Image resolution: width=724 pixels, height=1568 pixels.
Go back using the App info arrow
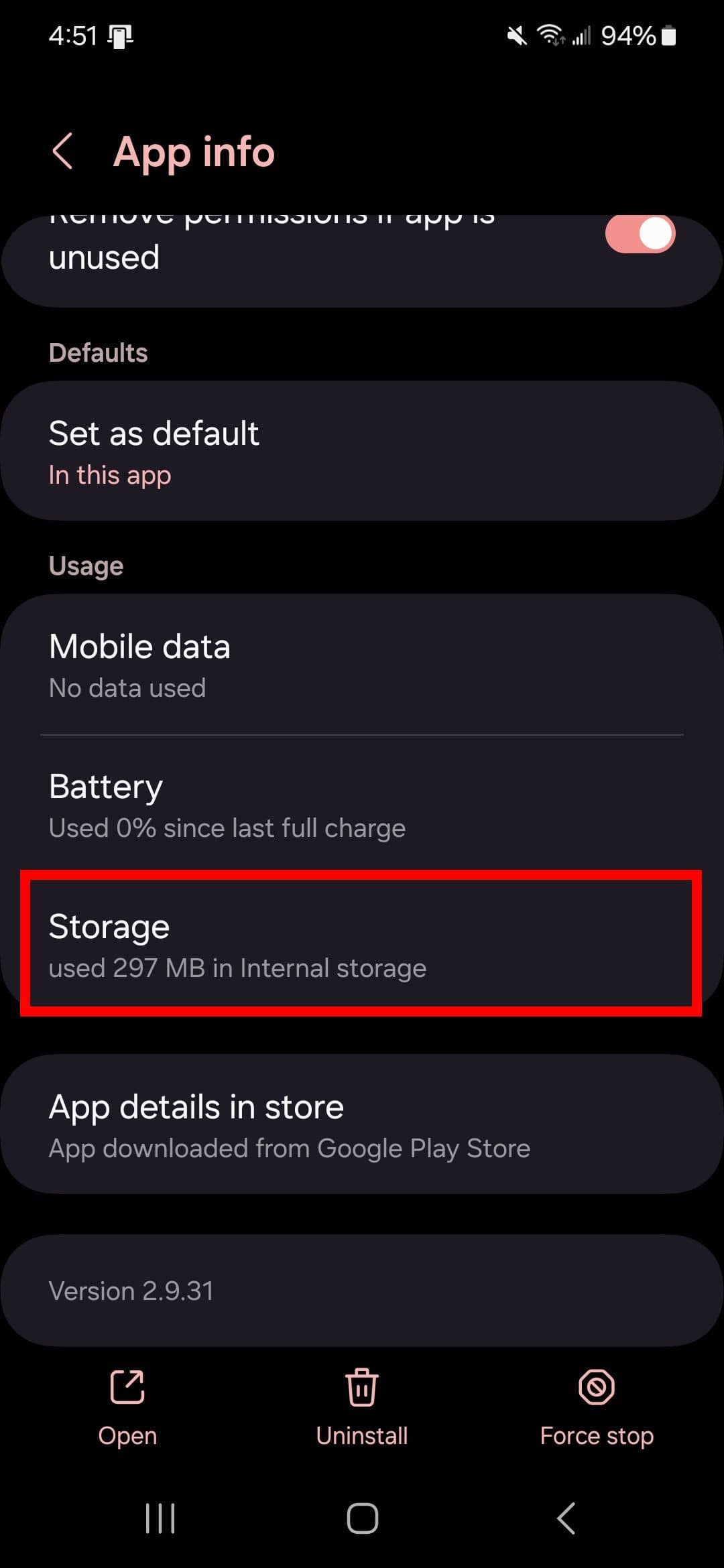(62, 151)
